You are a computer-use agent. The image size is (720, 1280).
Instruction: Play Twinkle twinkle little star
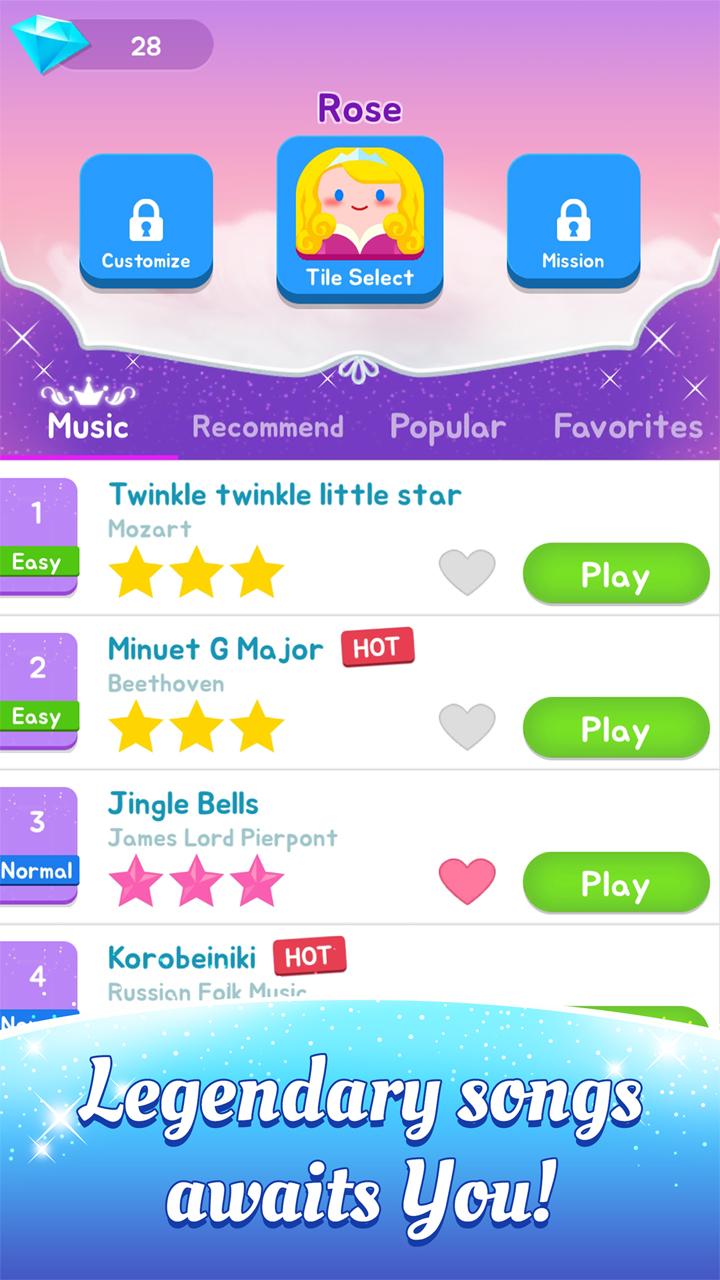[615, 574]
